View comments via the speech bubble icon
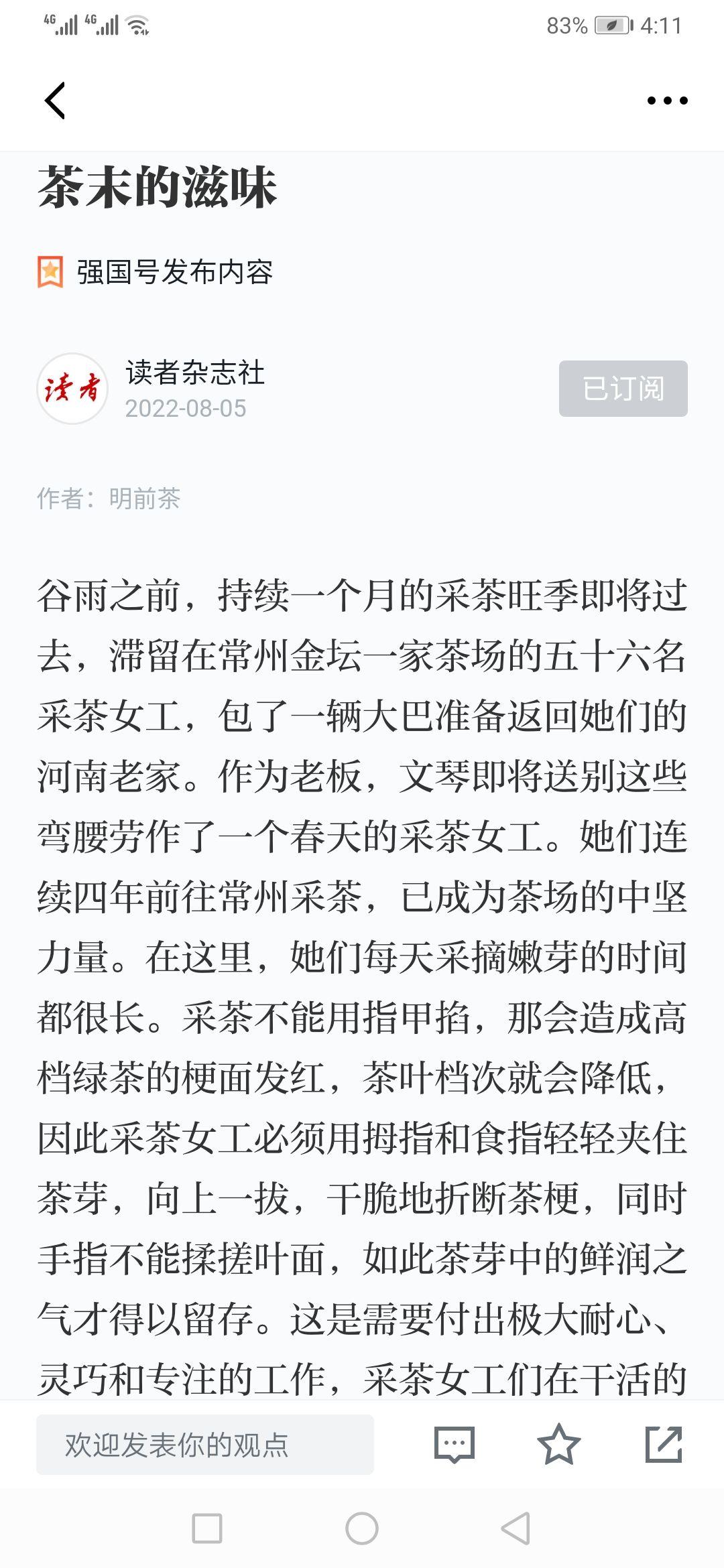Image resolution: width=724 pixels, height=1568 pixels. (x=455, y=1444)
